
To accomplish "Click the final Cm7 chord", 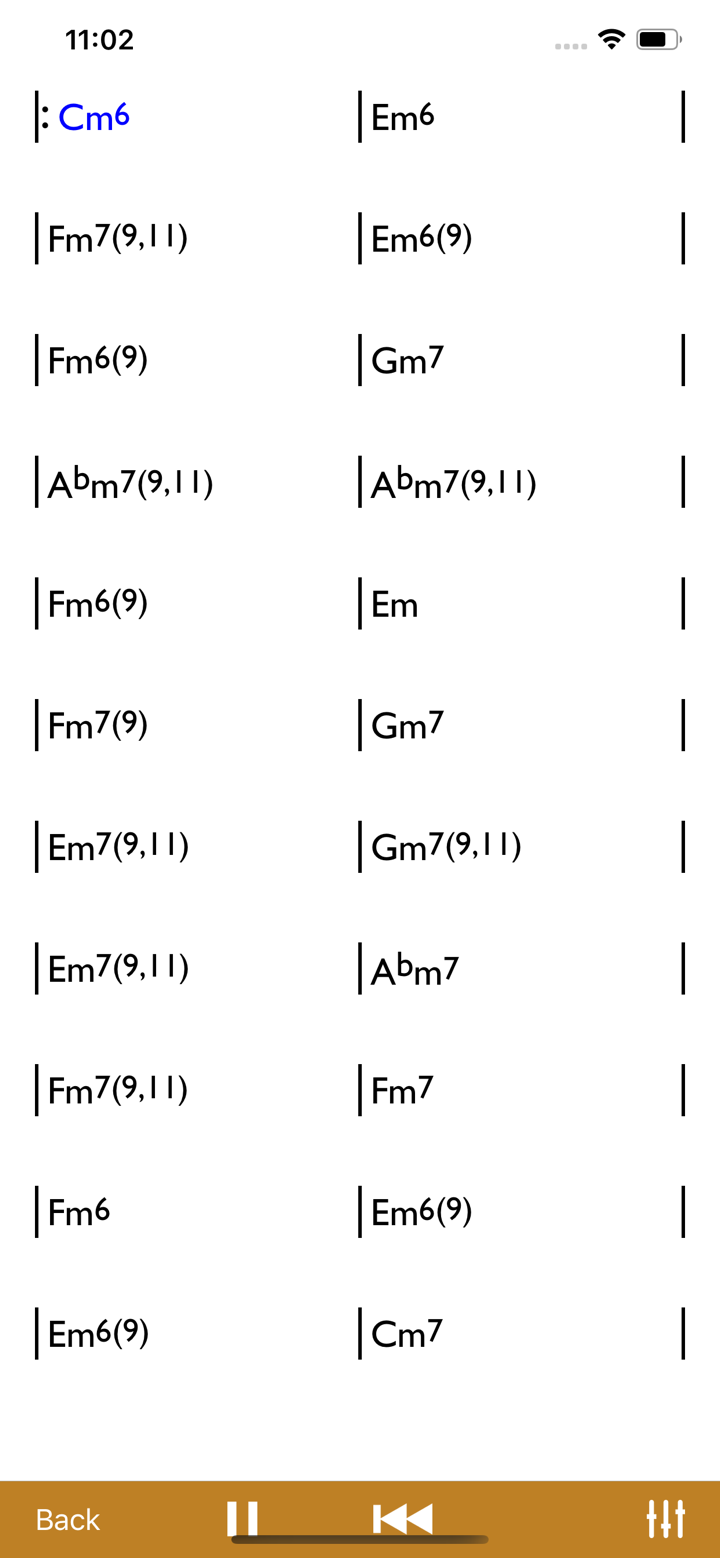I will (405, 1333).
